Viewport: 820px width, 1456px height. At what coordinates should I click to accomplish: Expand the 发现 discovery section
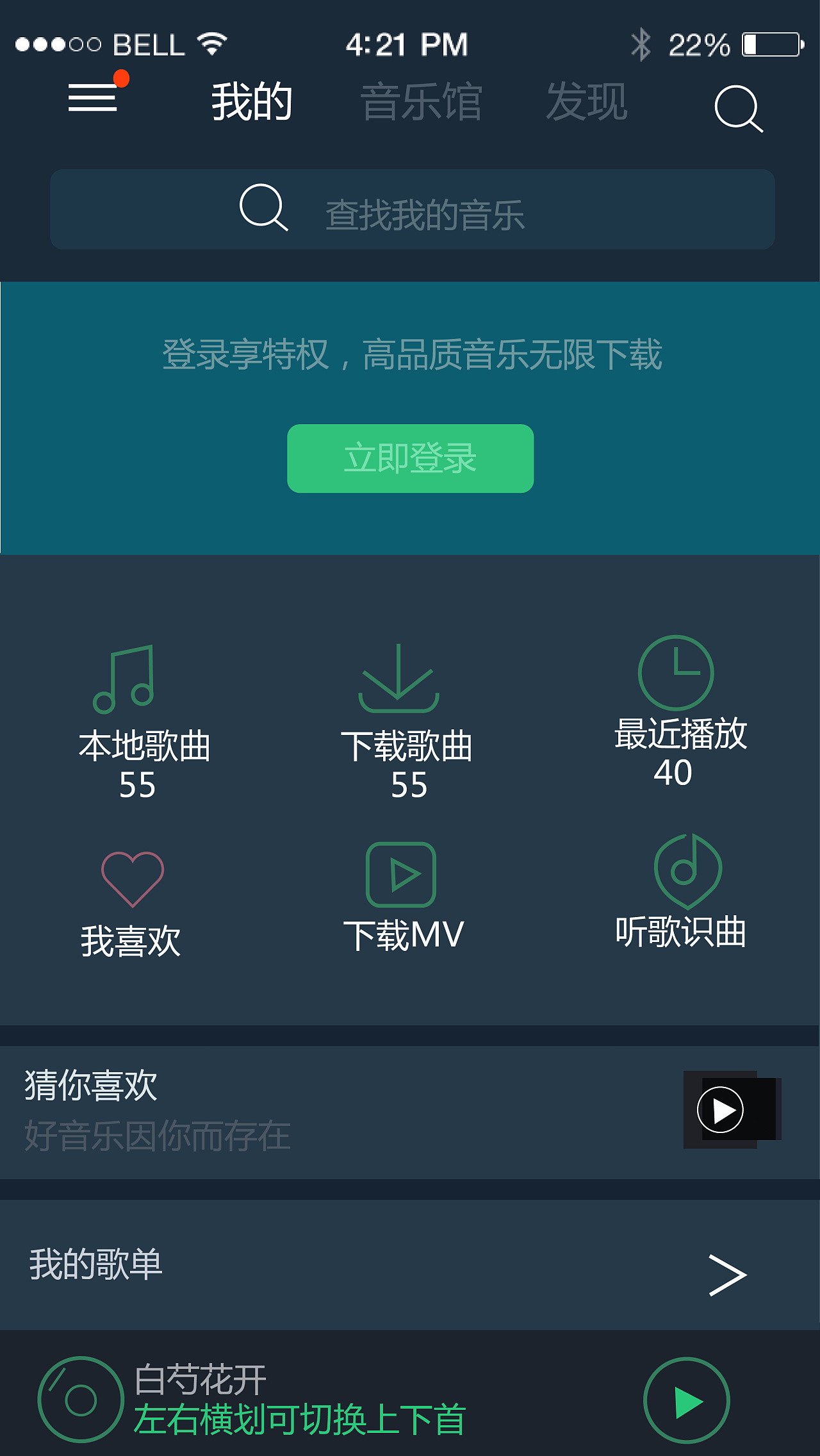587,101
